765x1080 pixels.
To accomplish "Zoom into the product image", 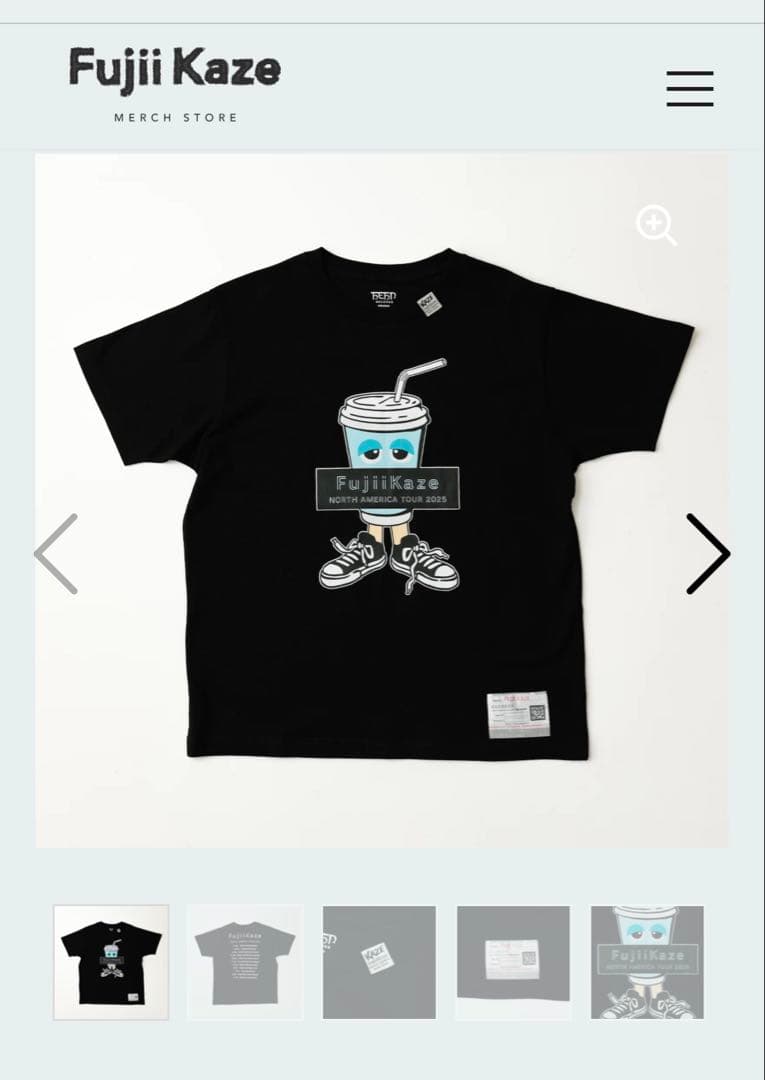I will (656, 225).
